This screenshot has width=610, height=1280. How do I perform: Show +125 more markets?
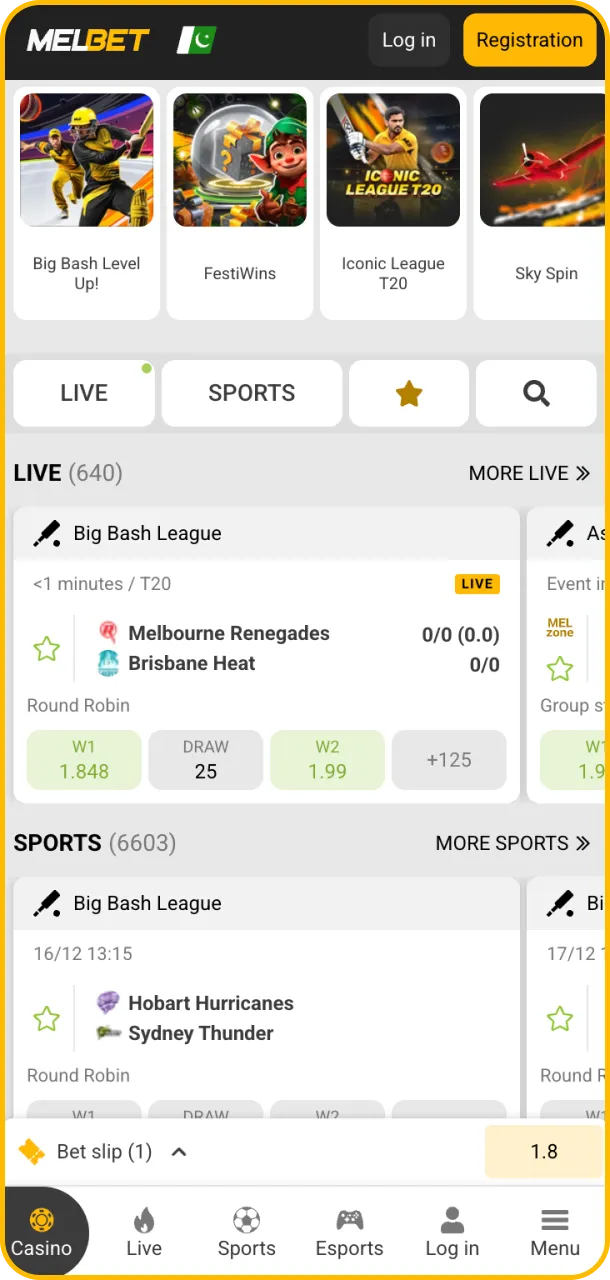tap(449, 760)
